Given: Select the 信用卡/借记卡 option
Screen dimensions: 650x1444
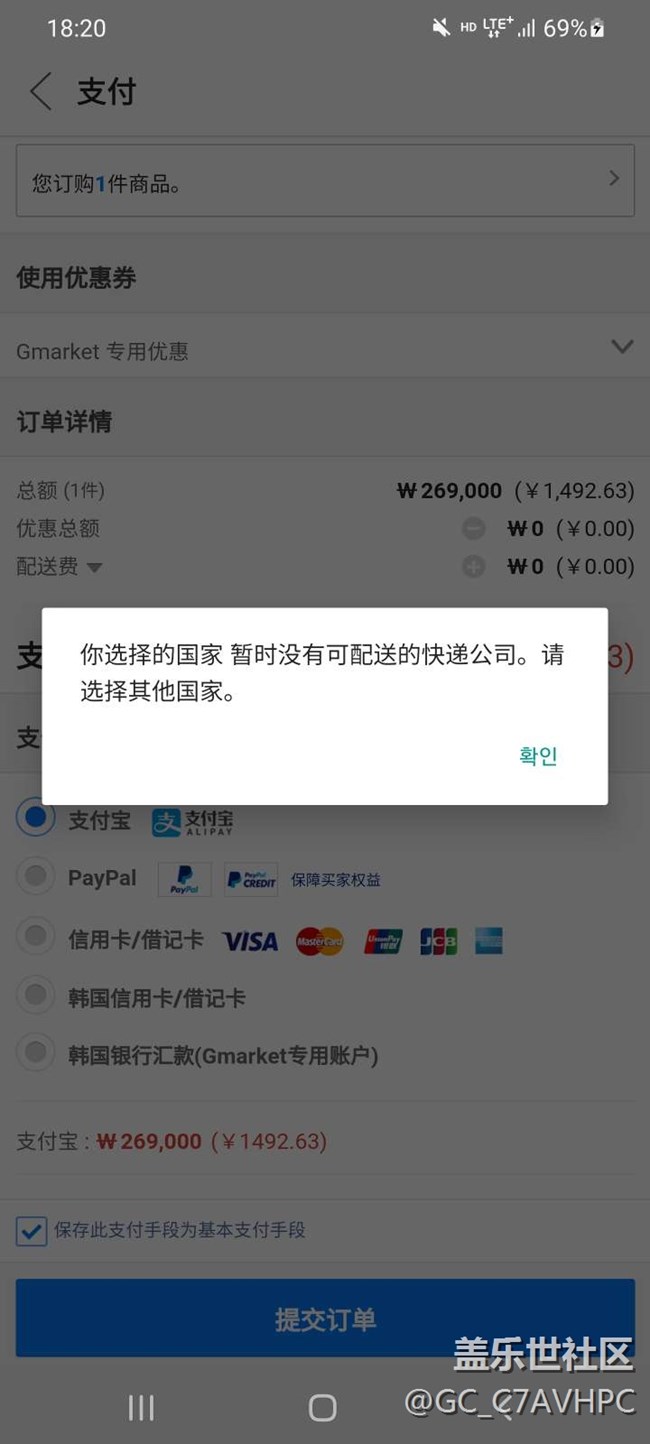Looking at the screenshot, I should pos(36,937).
